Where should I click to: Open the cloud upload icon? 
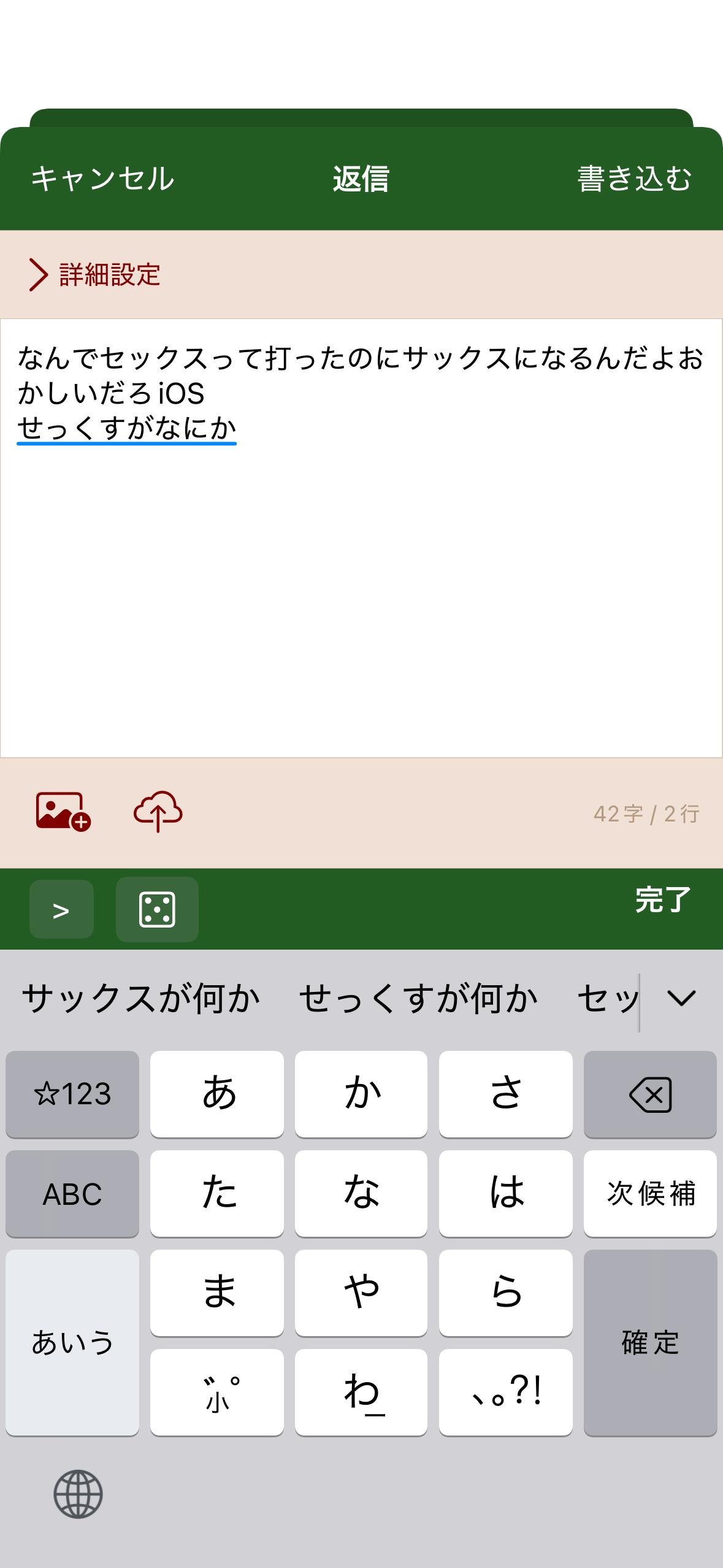coord(158,812)
